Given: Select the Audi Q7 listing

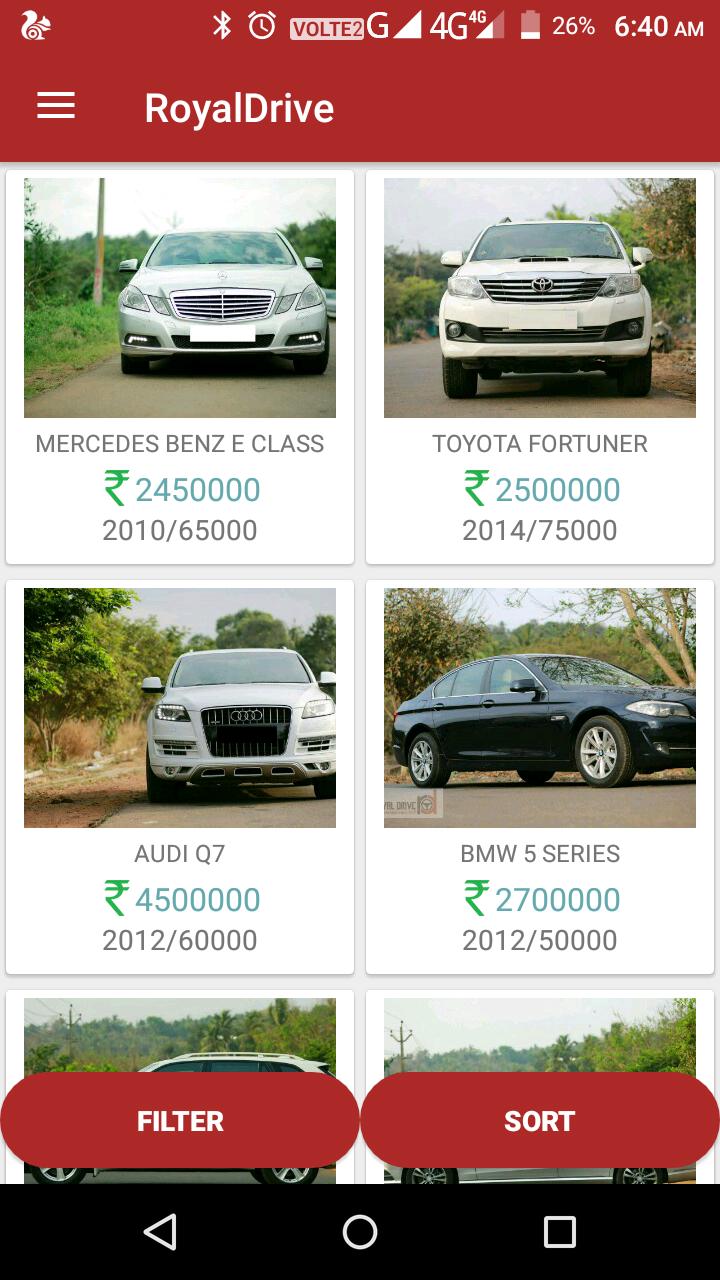Looking at the screenshot, I should (x=180, y=776).
